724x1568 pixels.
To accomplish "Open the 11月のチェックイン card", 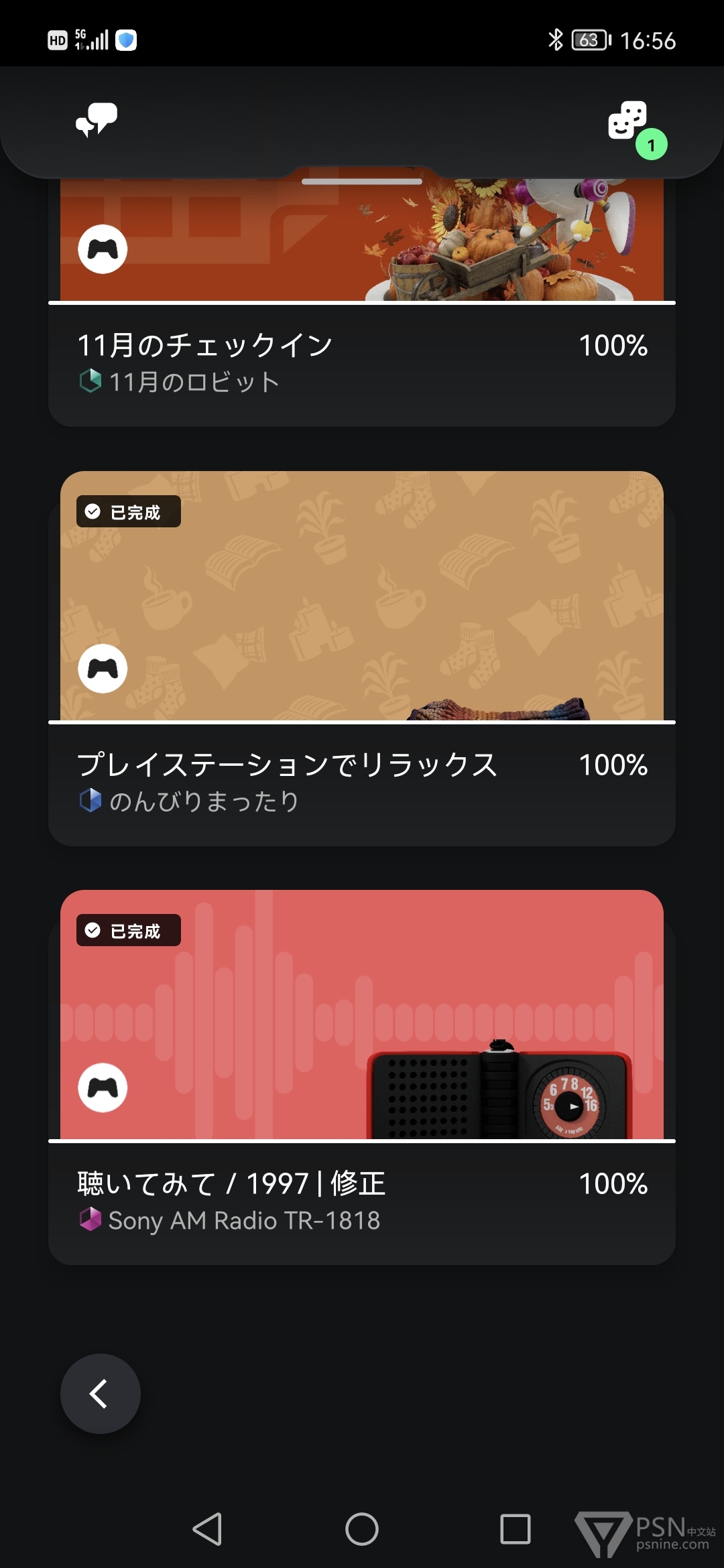I will (x=362, y=302).
